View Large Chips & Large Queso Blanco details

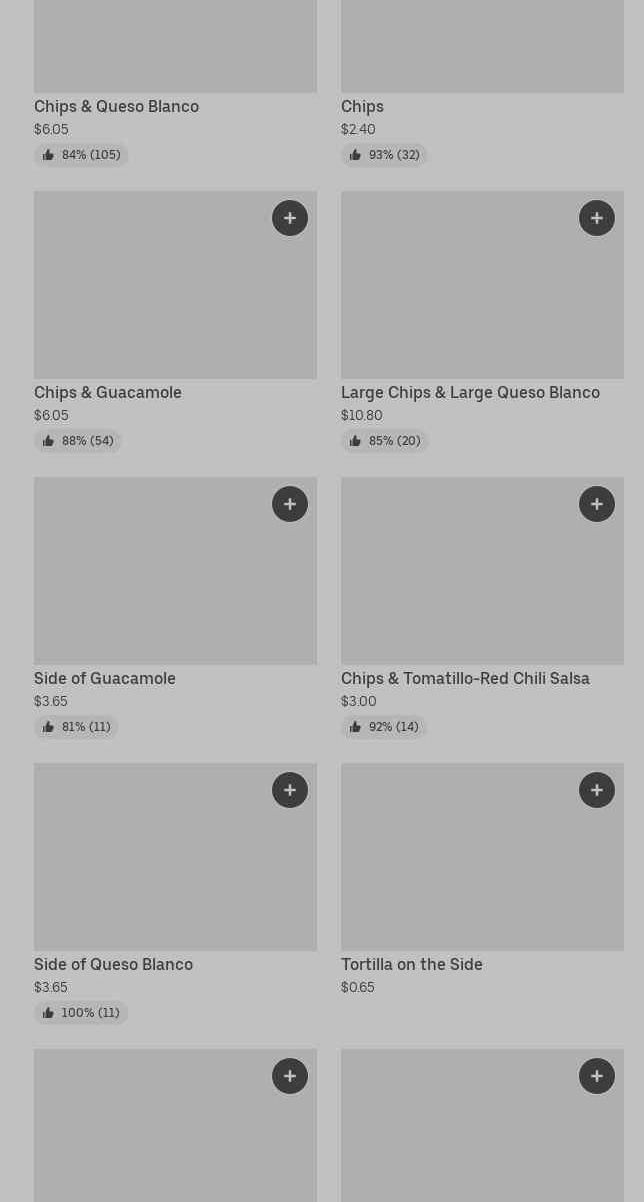(x=470, y=392)
